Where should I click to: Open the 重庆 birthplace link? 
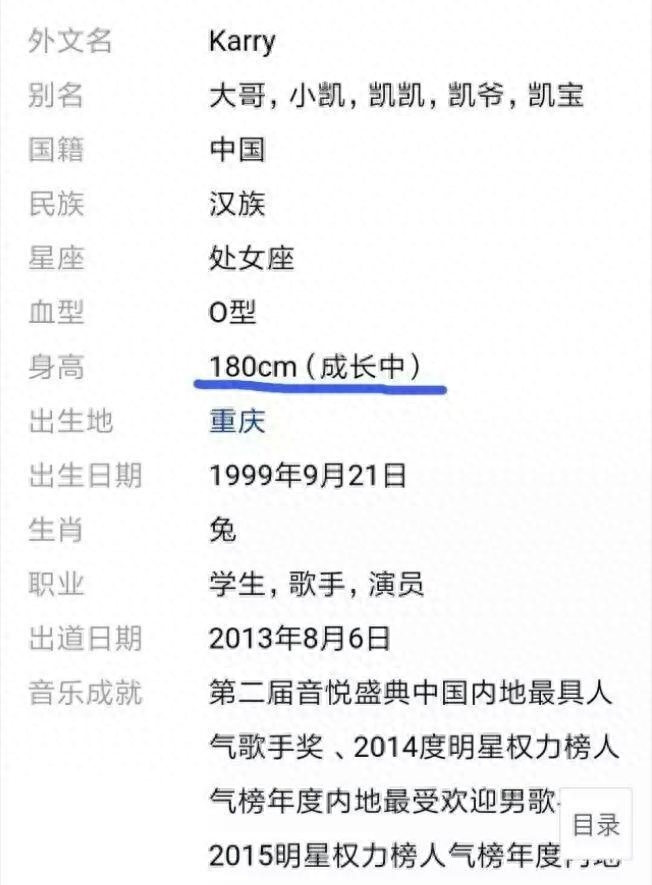[x=238, y=422]
